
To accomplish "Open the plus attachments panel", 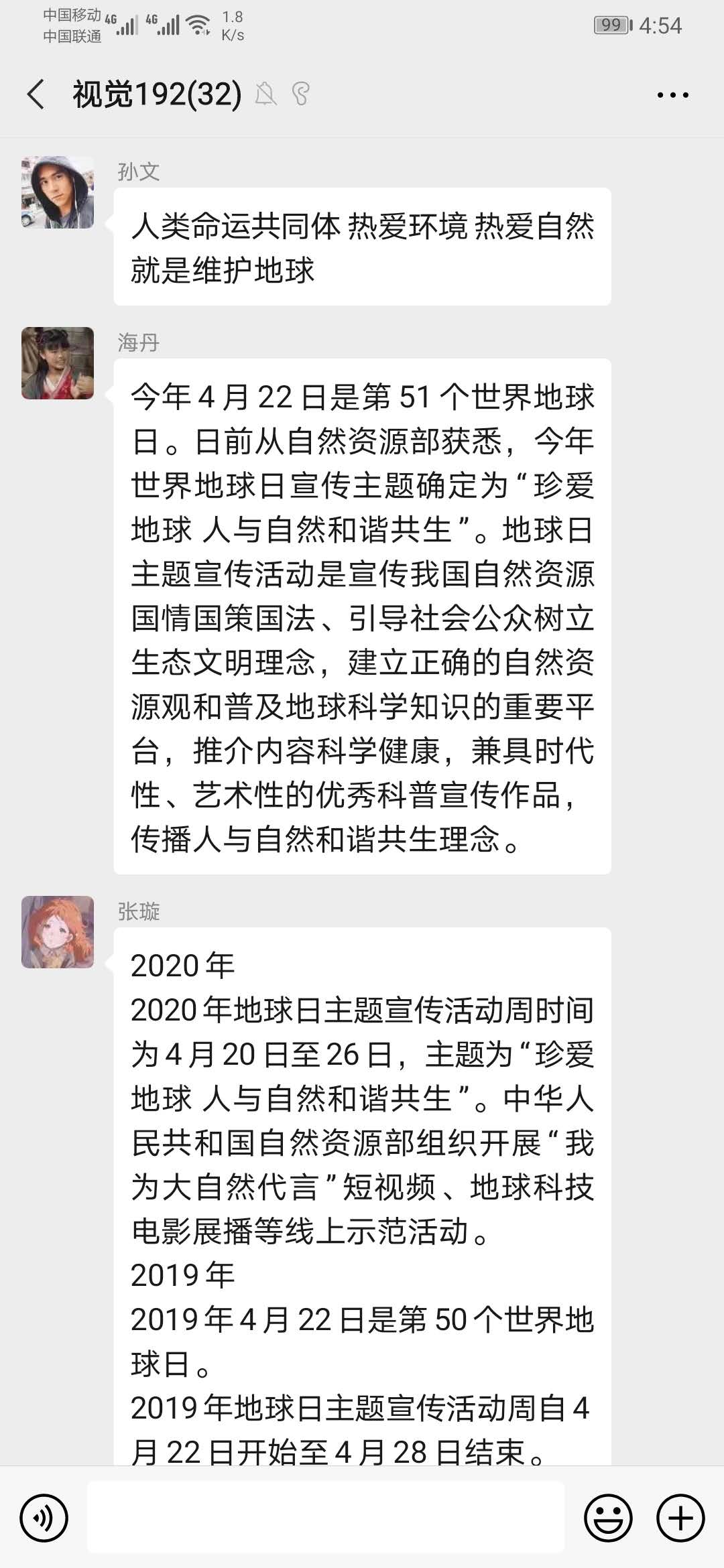I will pyautogui.click(x=680, y=1518).
